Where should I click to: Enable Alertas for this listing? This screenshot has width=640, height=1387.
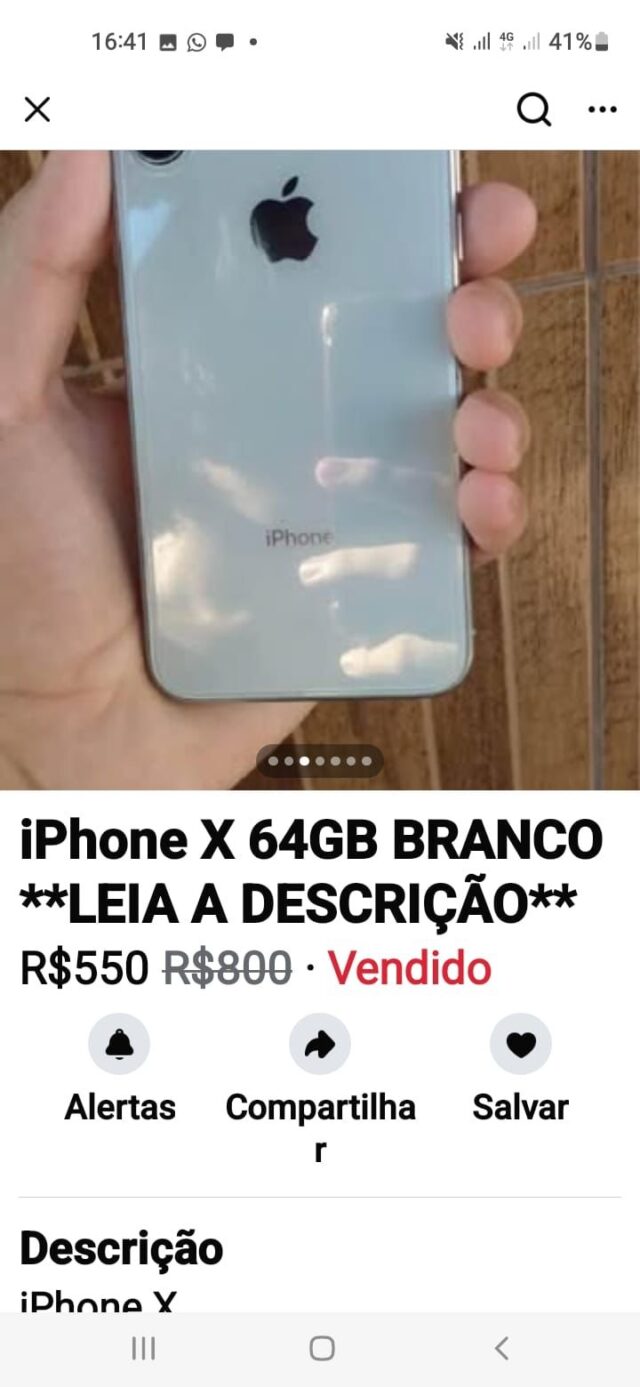(119, 1045)
